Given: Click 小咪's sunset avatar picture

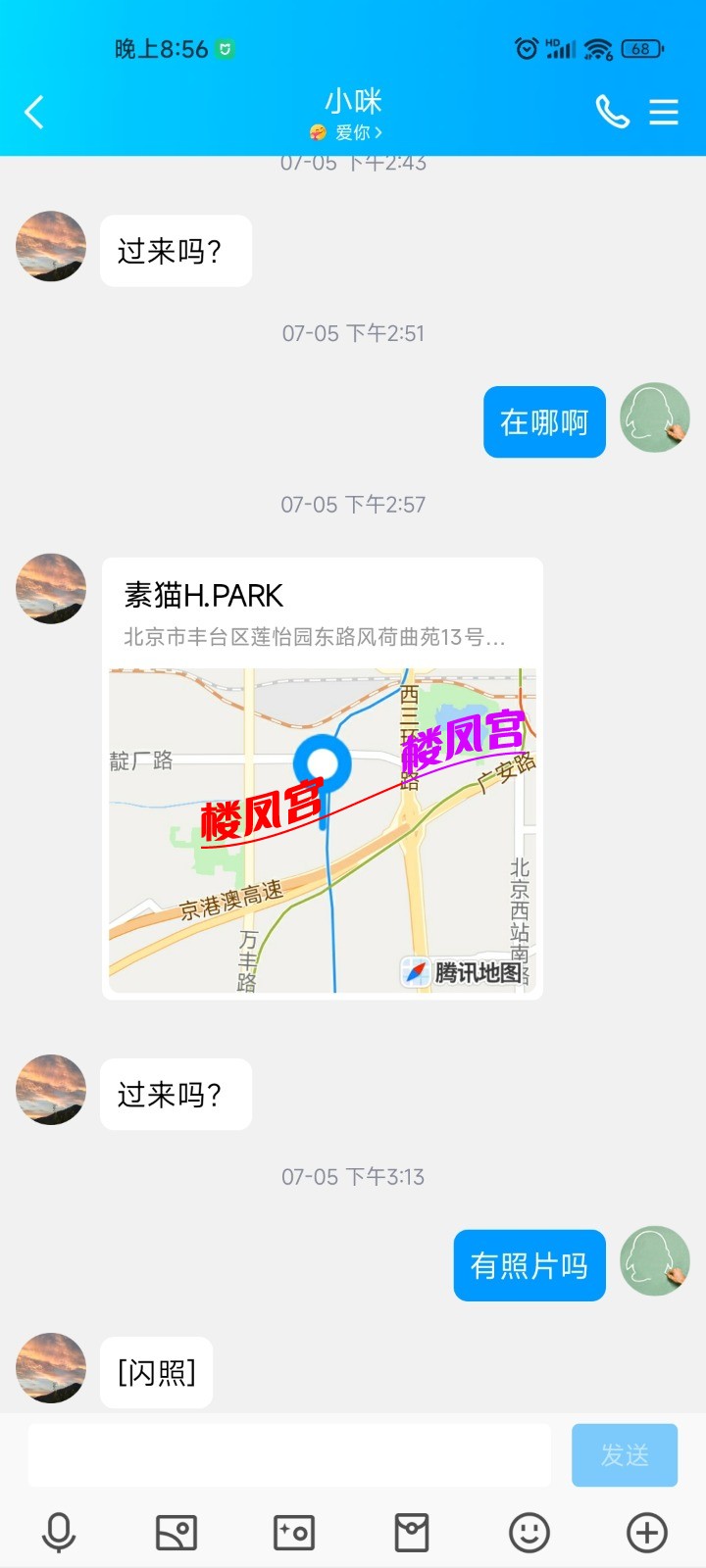Looking at the screenshot, I should tap(50, 589).
